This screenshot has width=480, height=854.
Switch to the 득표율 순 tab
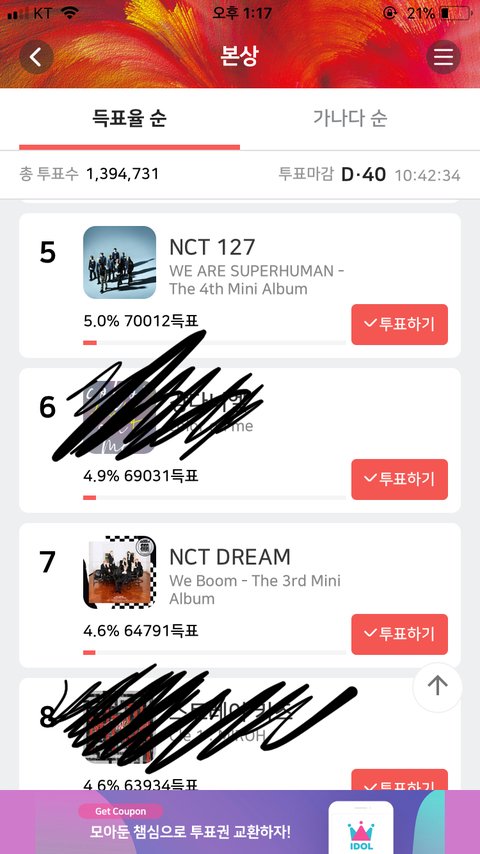pos(130,119)
